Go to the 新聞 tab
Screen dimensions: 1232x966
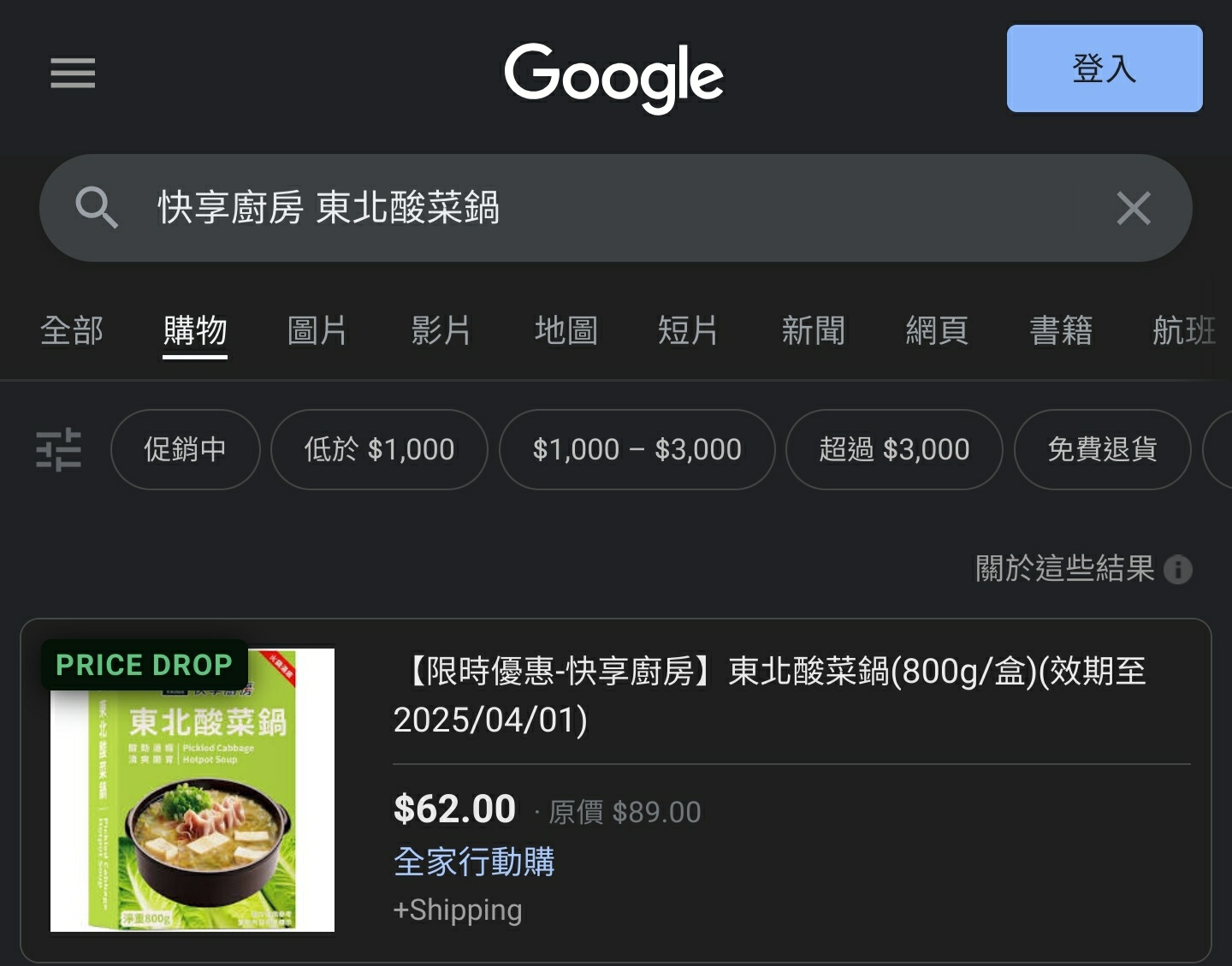coord(813,330)
